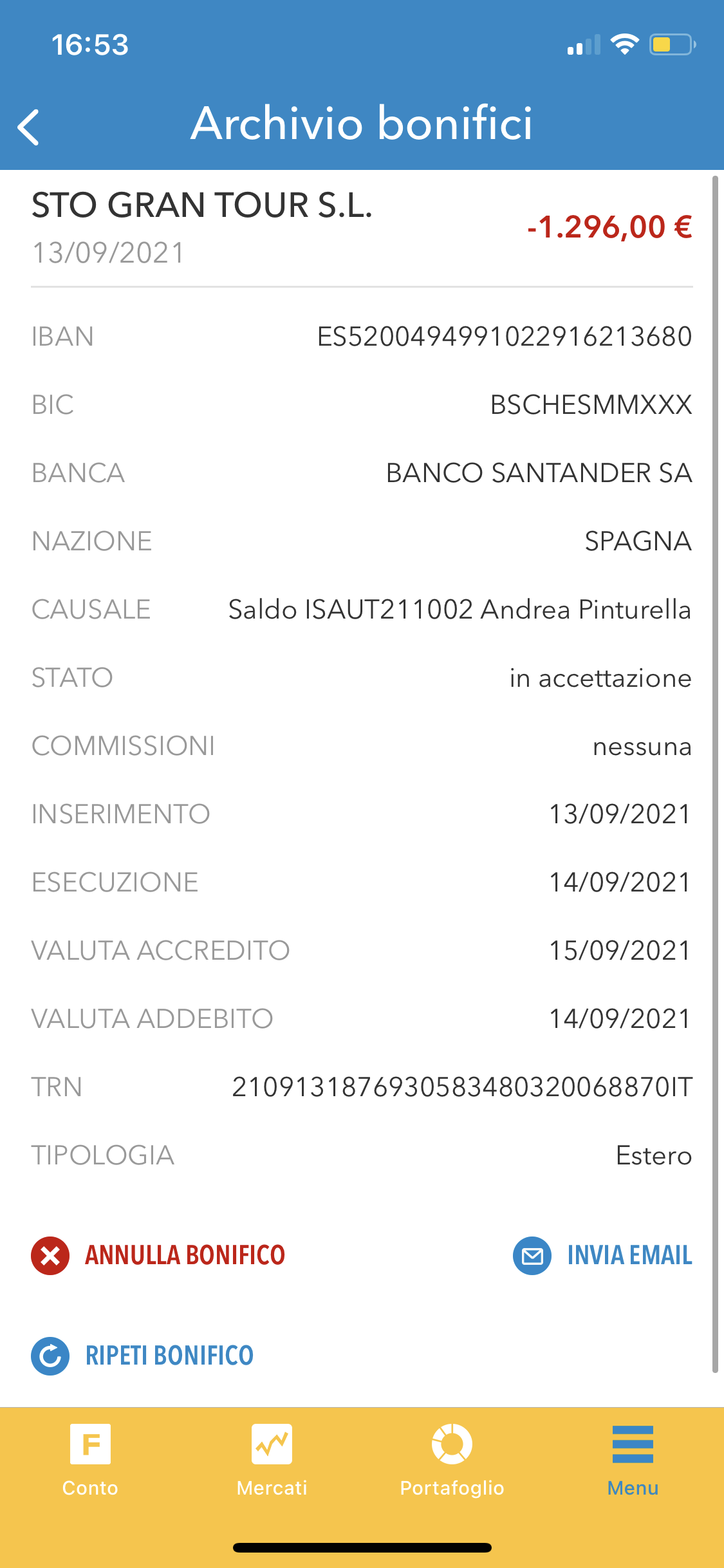The height and width of the screenshot is (1568, 724).
Task: Open the Menu tab
Action: [x=633, y=1460]
